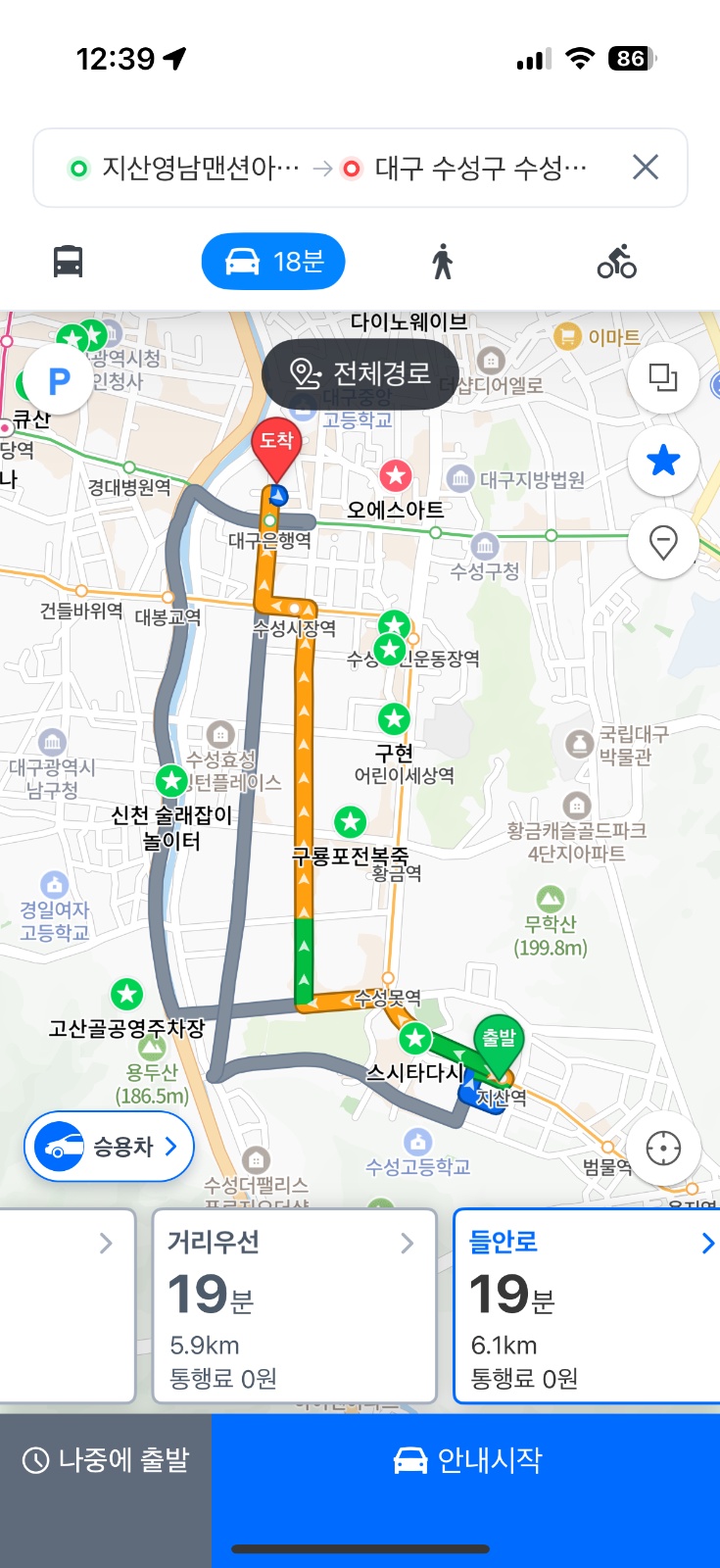Image resolution: width=720 pixels, height=1568 pixels.
Task: Open the parking P button
Action: coord(59,380)
